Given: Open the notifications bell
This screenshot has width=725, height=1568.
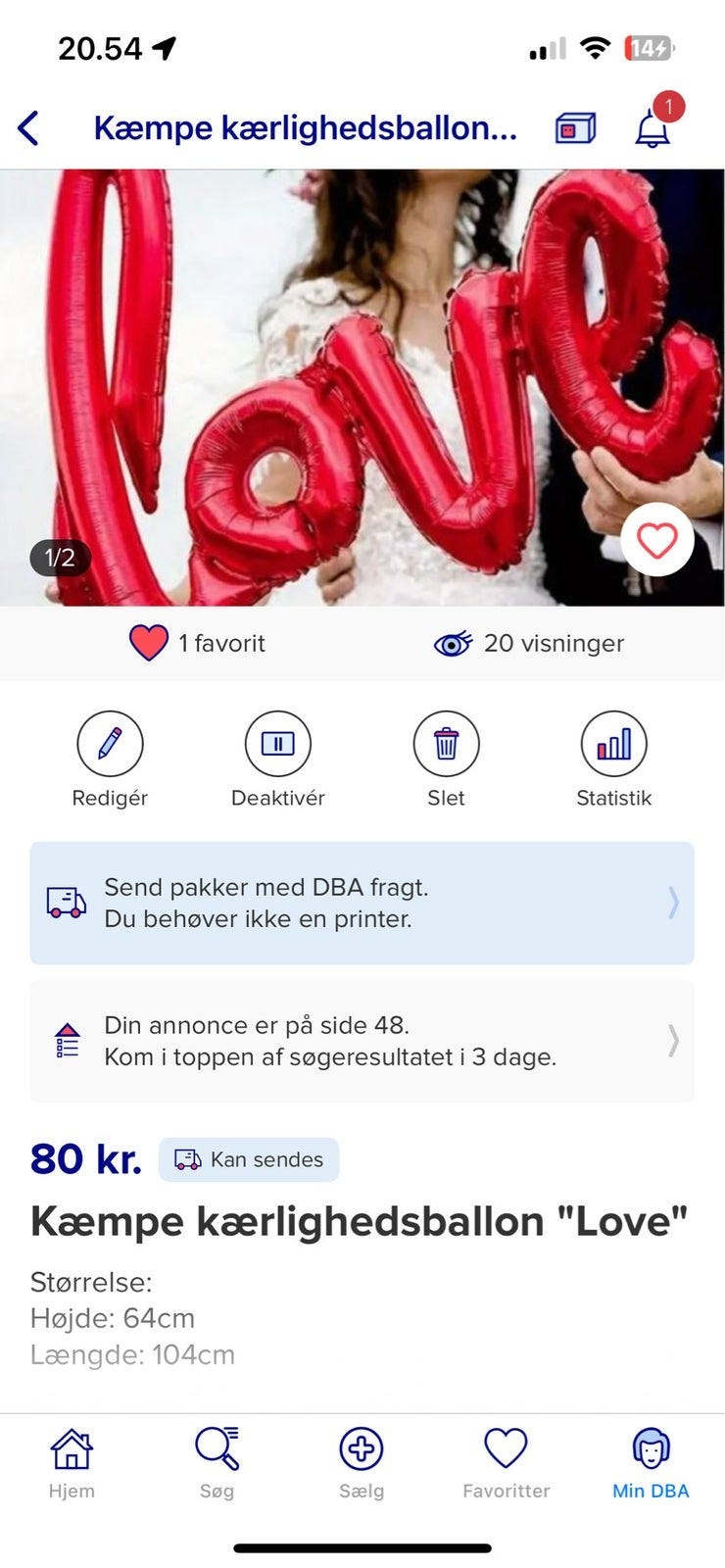Looking at the screenshot, I should point(652,128).
